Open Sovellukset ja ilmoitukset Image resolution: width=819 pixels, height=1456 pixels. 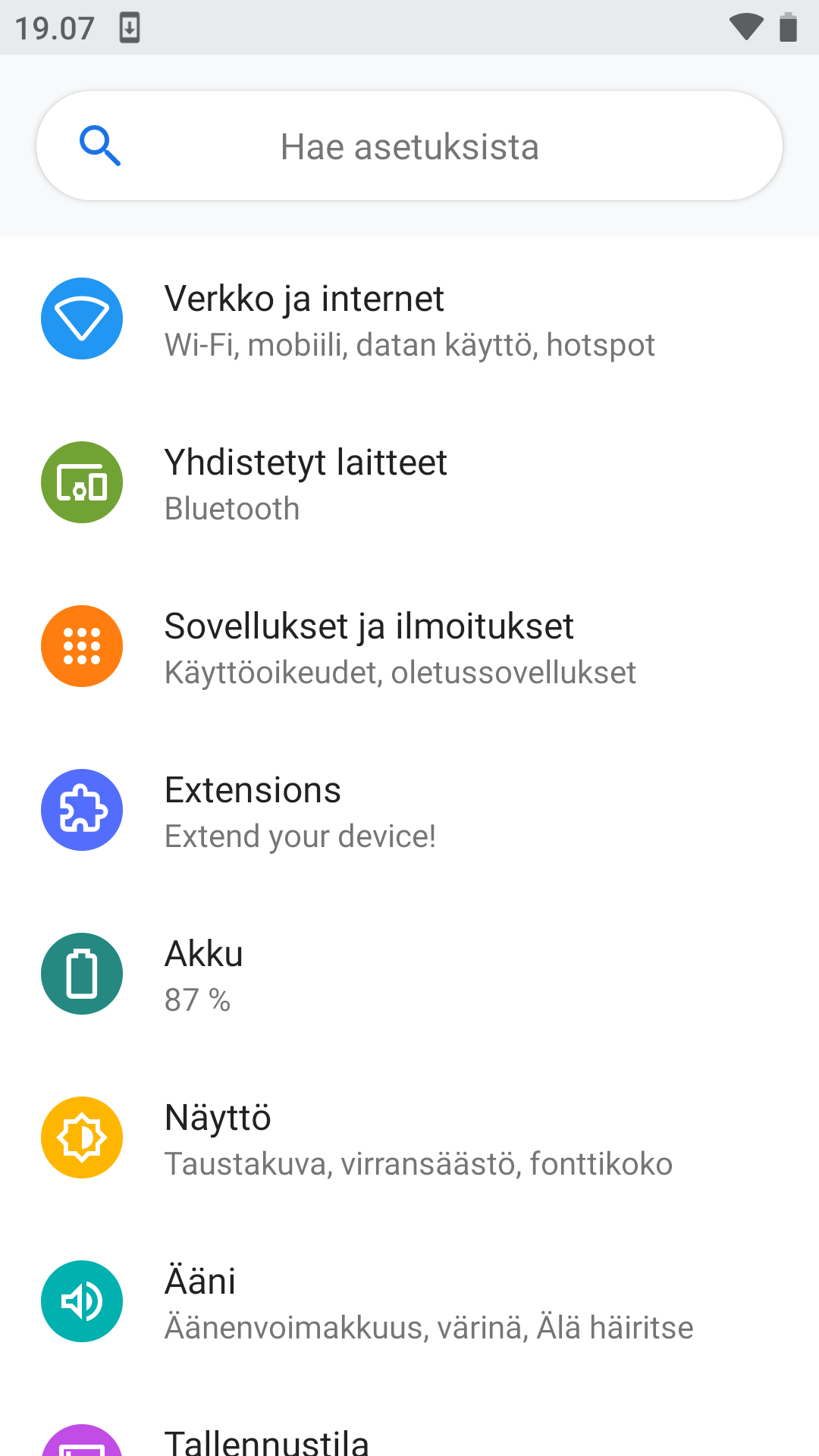pyautogui.click(x=409, y=646)
